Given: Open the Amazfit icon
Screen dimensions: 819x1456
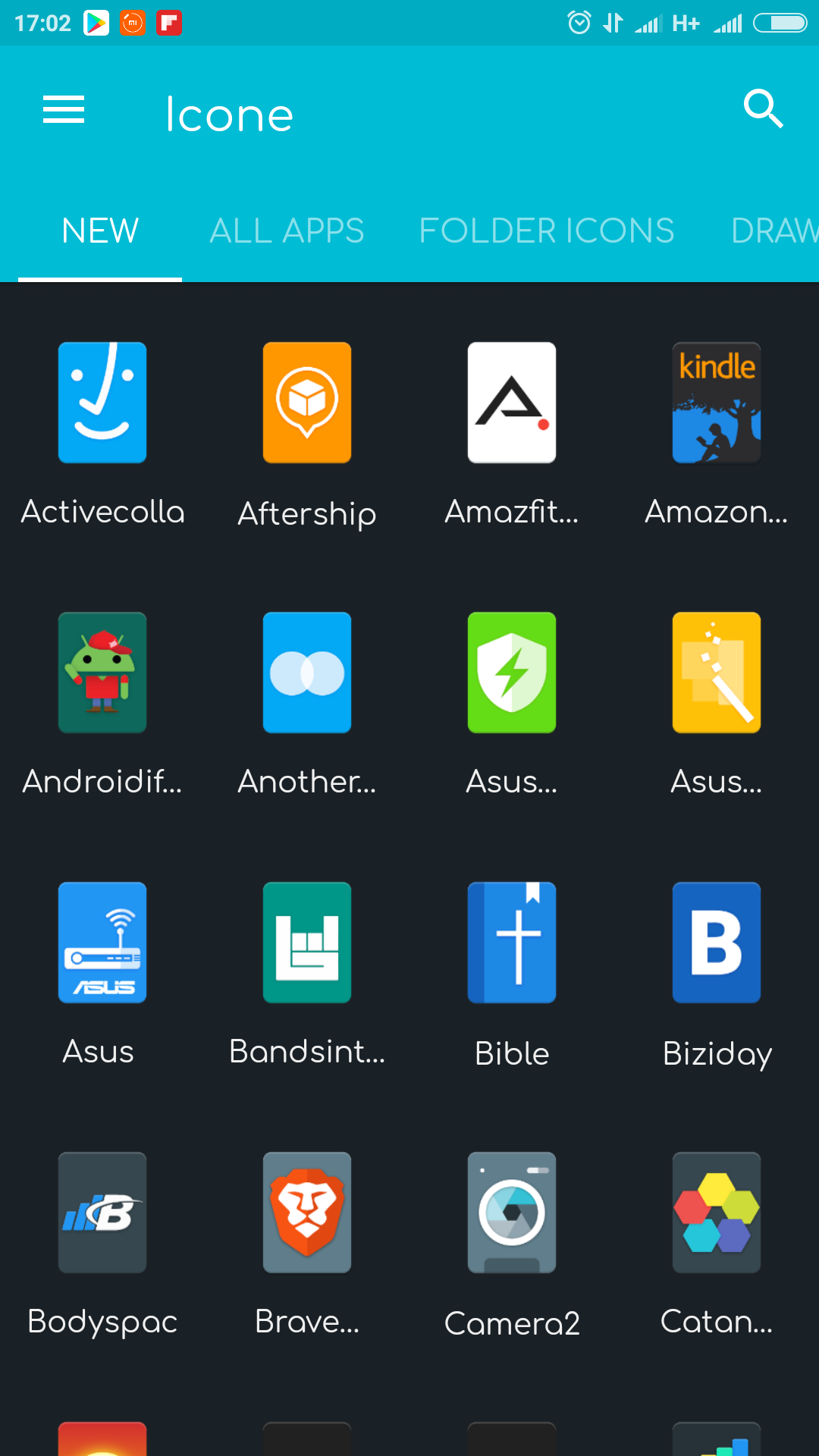Looking at the screenshot, I should point(512,403).
